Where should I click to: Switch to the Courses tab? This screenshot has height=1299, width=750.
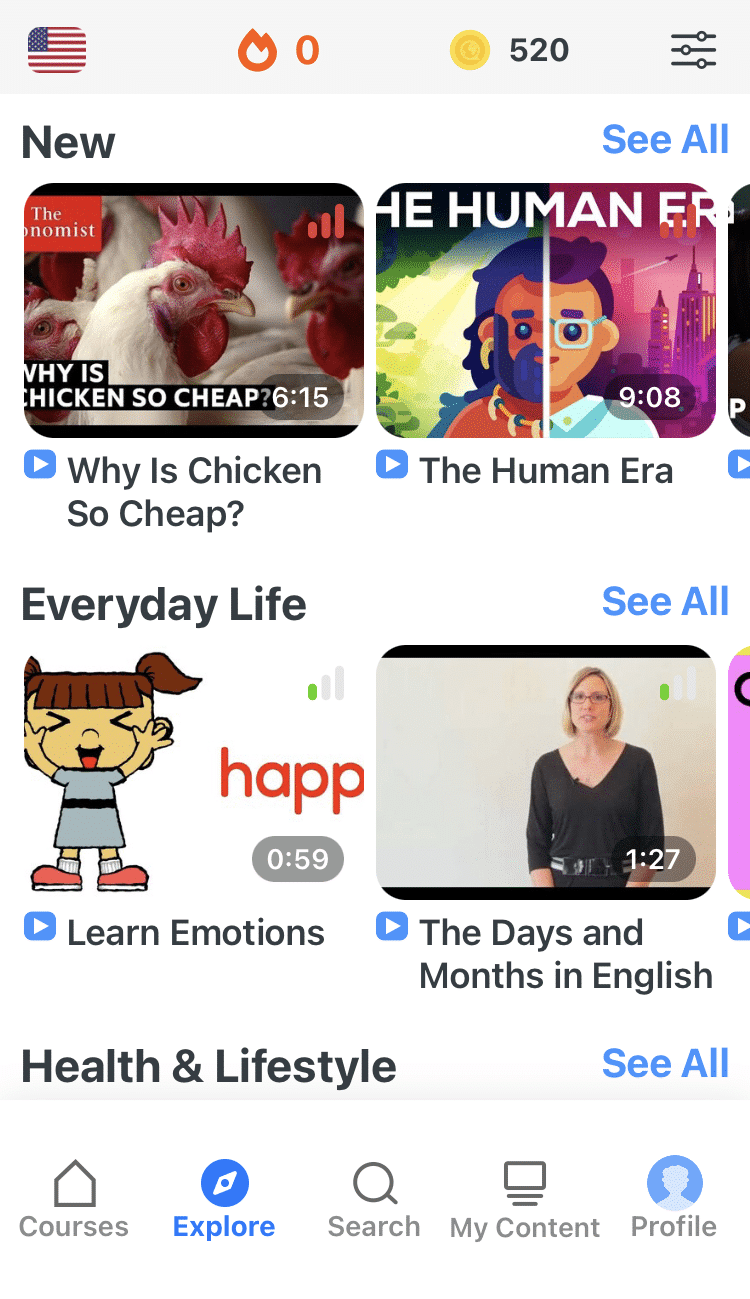[74, 1199]
